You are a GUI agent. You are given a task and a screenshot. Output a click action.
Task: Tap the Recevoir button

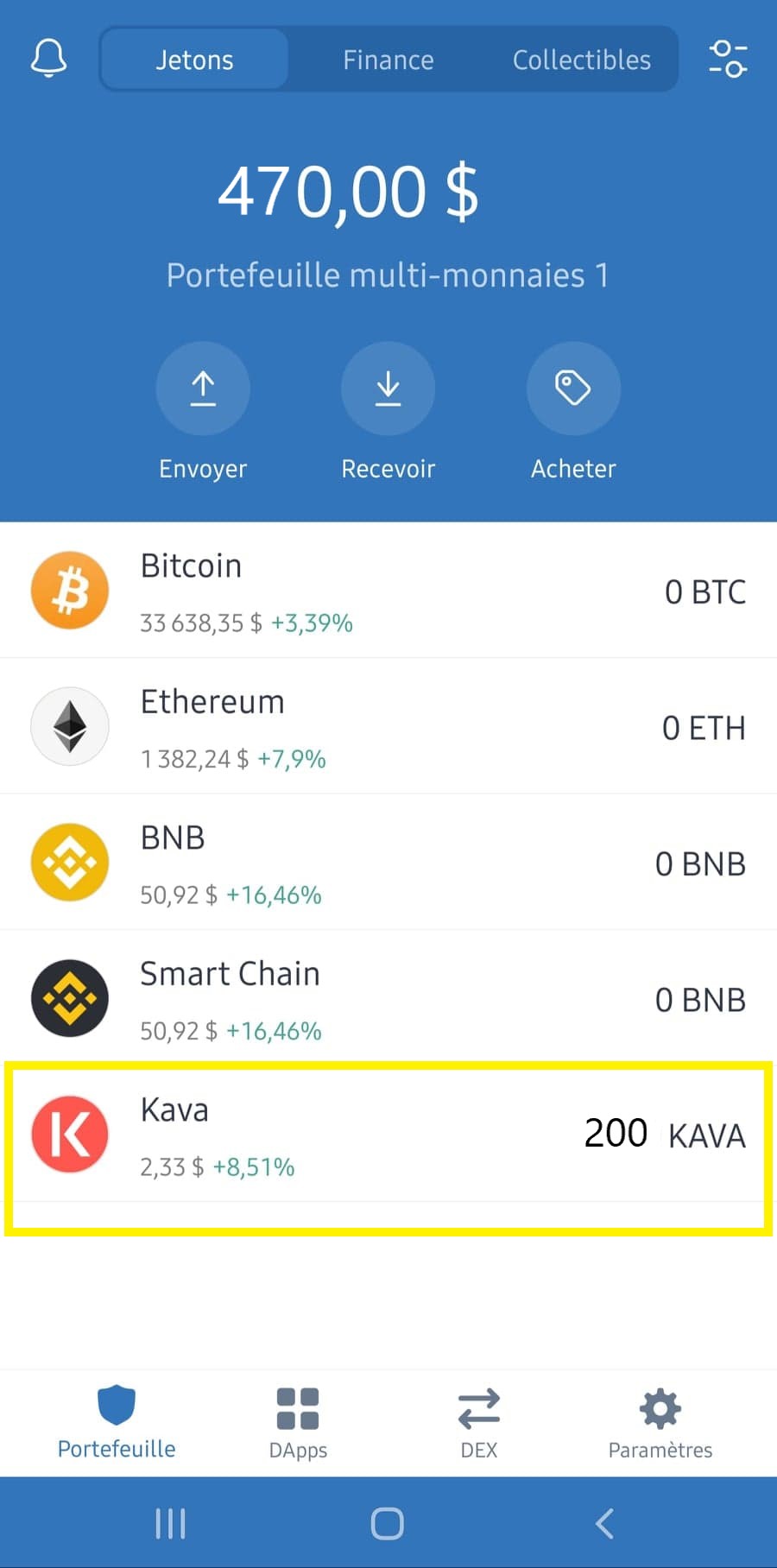point(388,389)
